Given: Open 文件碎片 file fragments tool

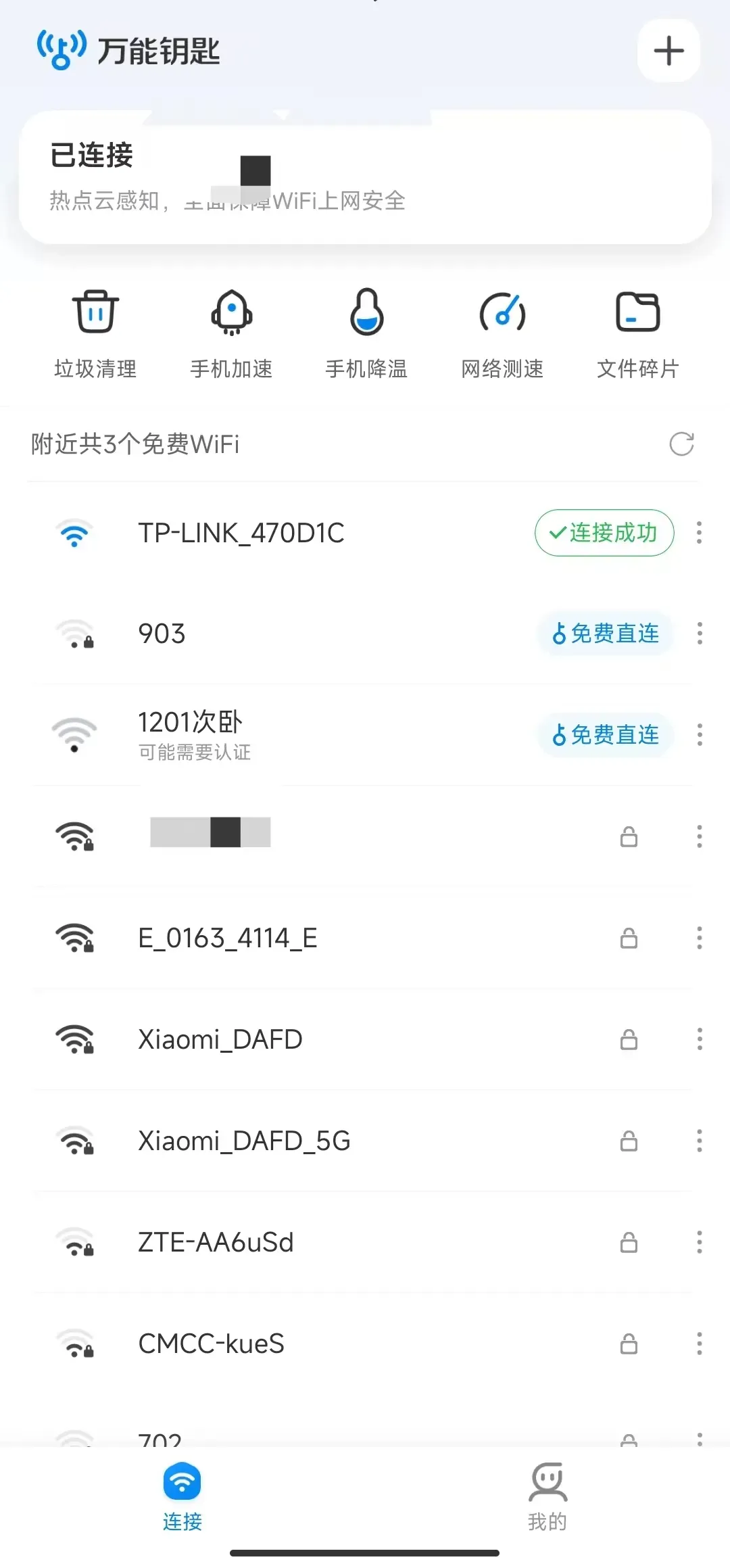Looking at the screenshot, I should (637, 333).
